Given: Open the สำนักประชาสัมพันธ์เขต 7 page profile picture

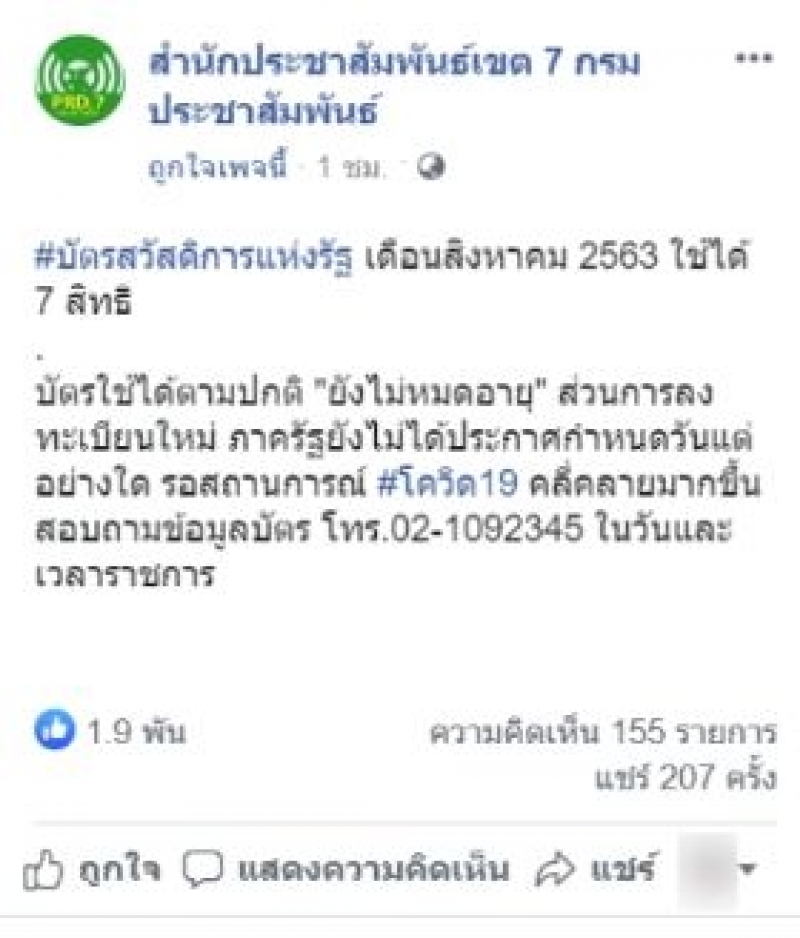Looking at the screenshot, I should click(x=80, y=80).
